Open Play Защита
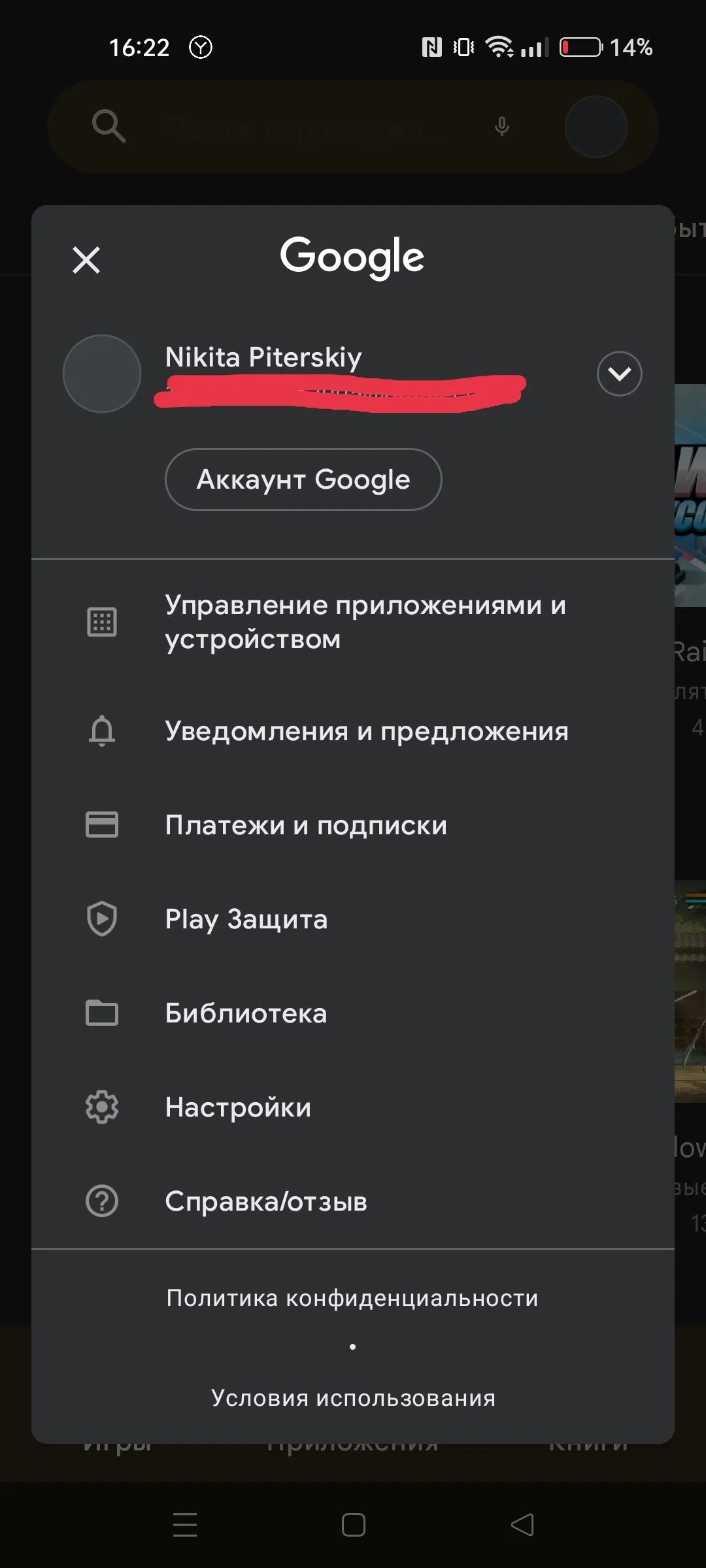 (x=353, y=919)
